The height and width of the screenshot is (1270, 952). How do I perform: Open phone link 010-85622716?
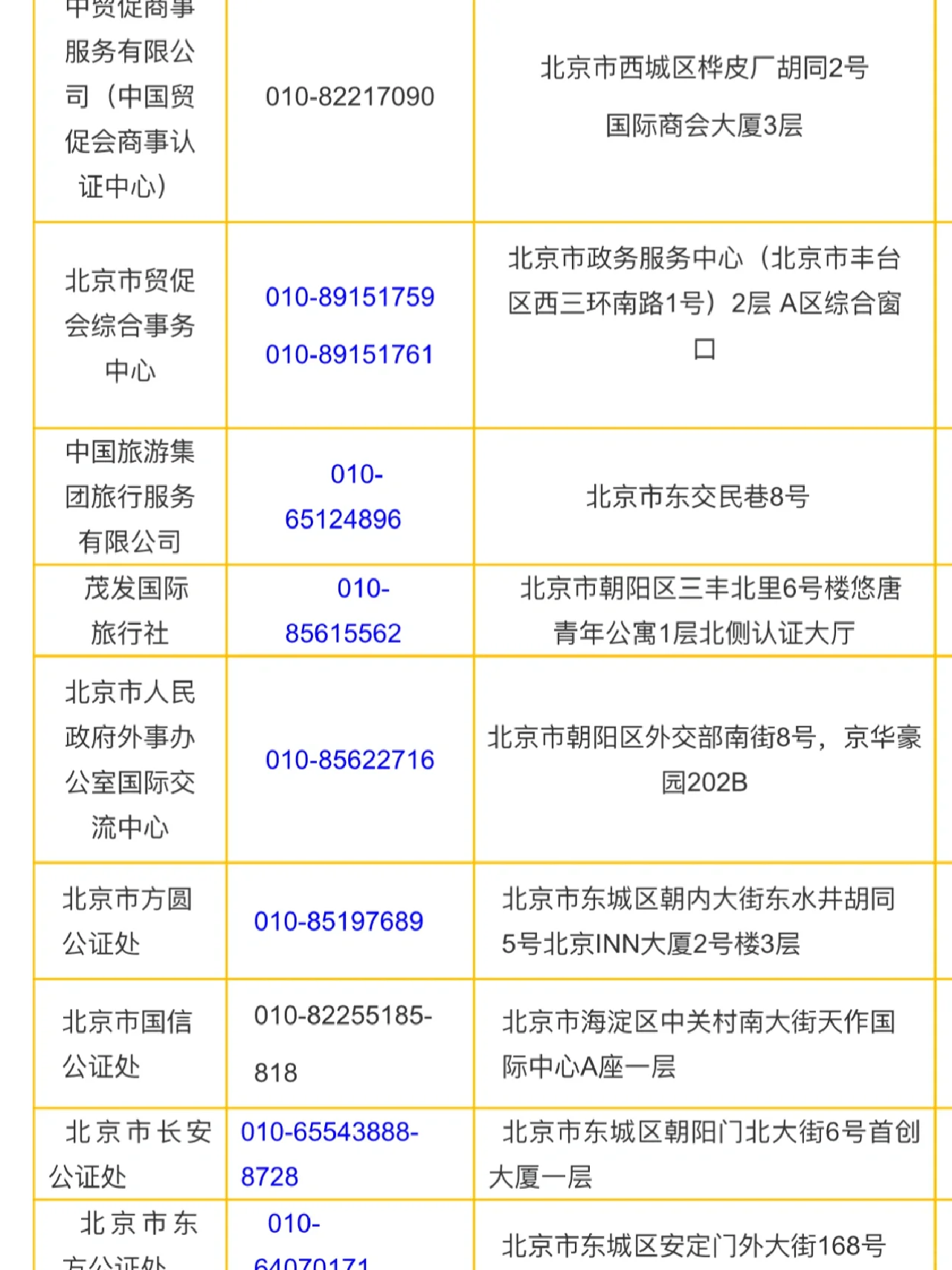(350, 760)
